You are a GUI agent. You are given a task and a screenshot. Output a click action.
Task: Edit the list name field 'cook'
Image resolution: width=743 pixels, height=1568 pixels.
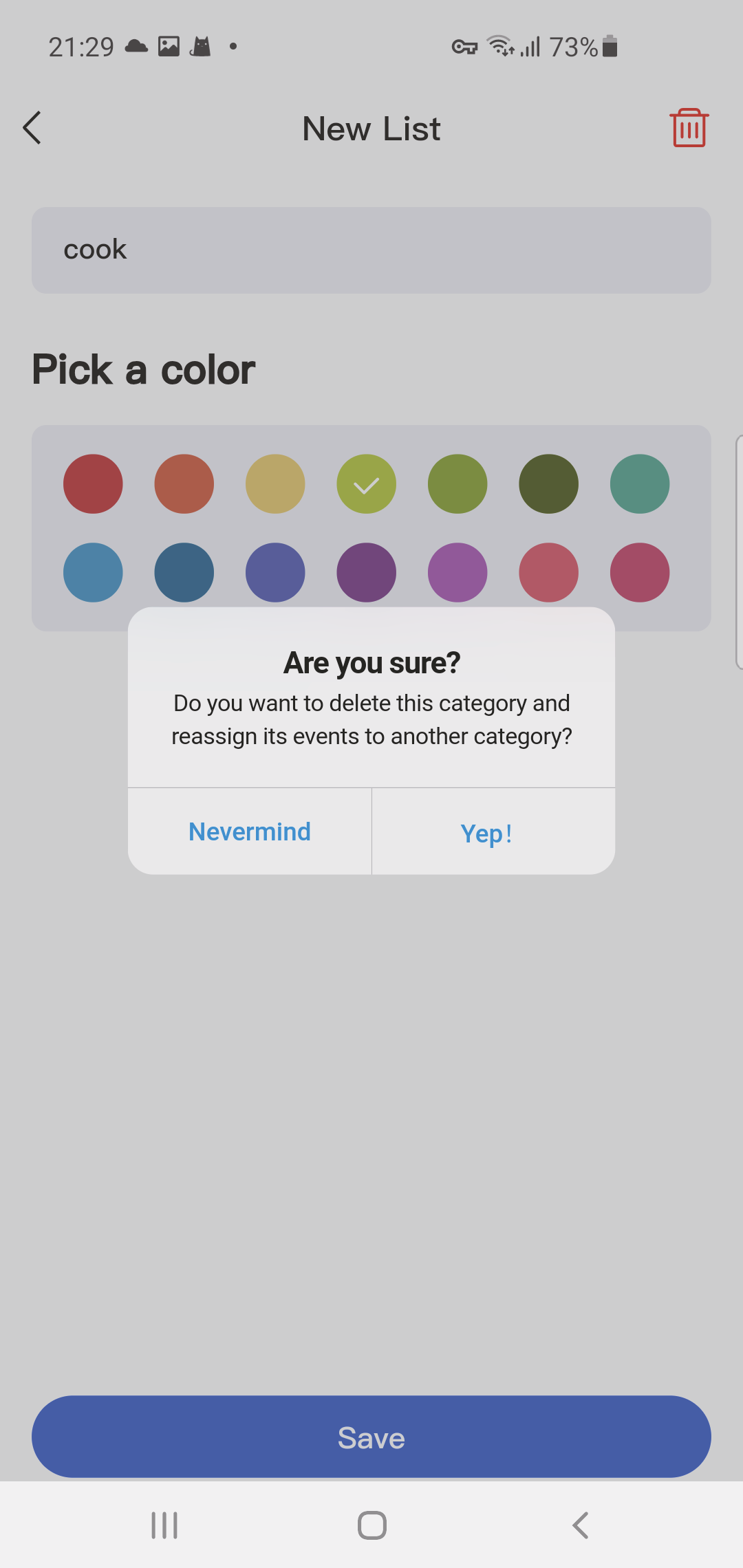tap(371, 250)
